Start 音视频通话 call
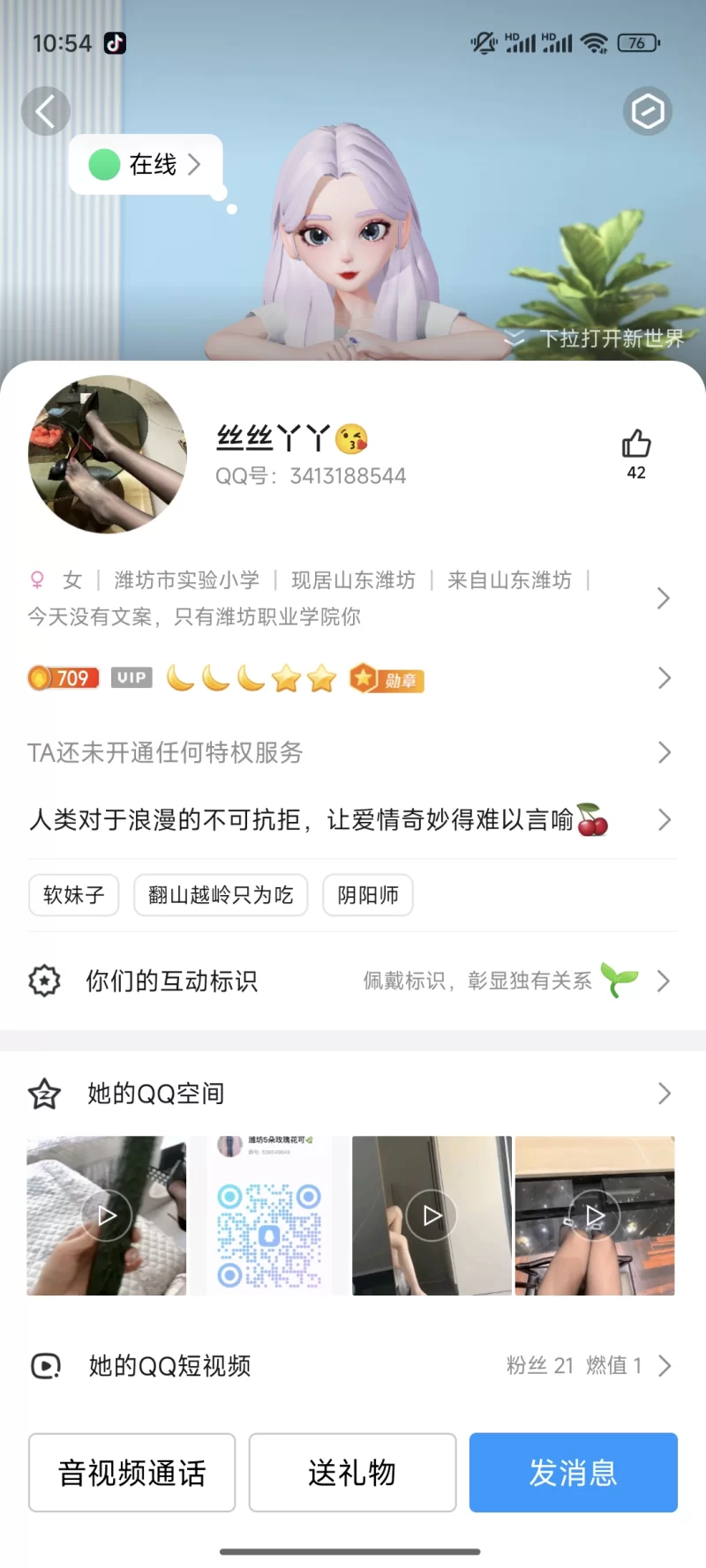The image size is (706, 1568). click(x=132, y=1473)
